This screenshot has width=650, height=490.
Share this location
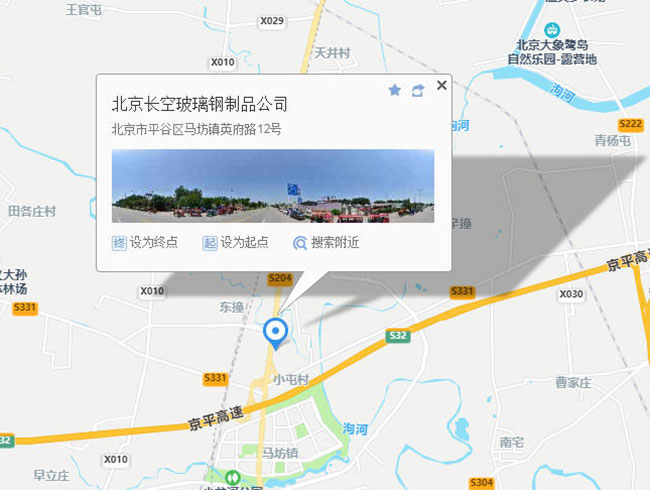(x=418, y=90)
